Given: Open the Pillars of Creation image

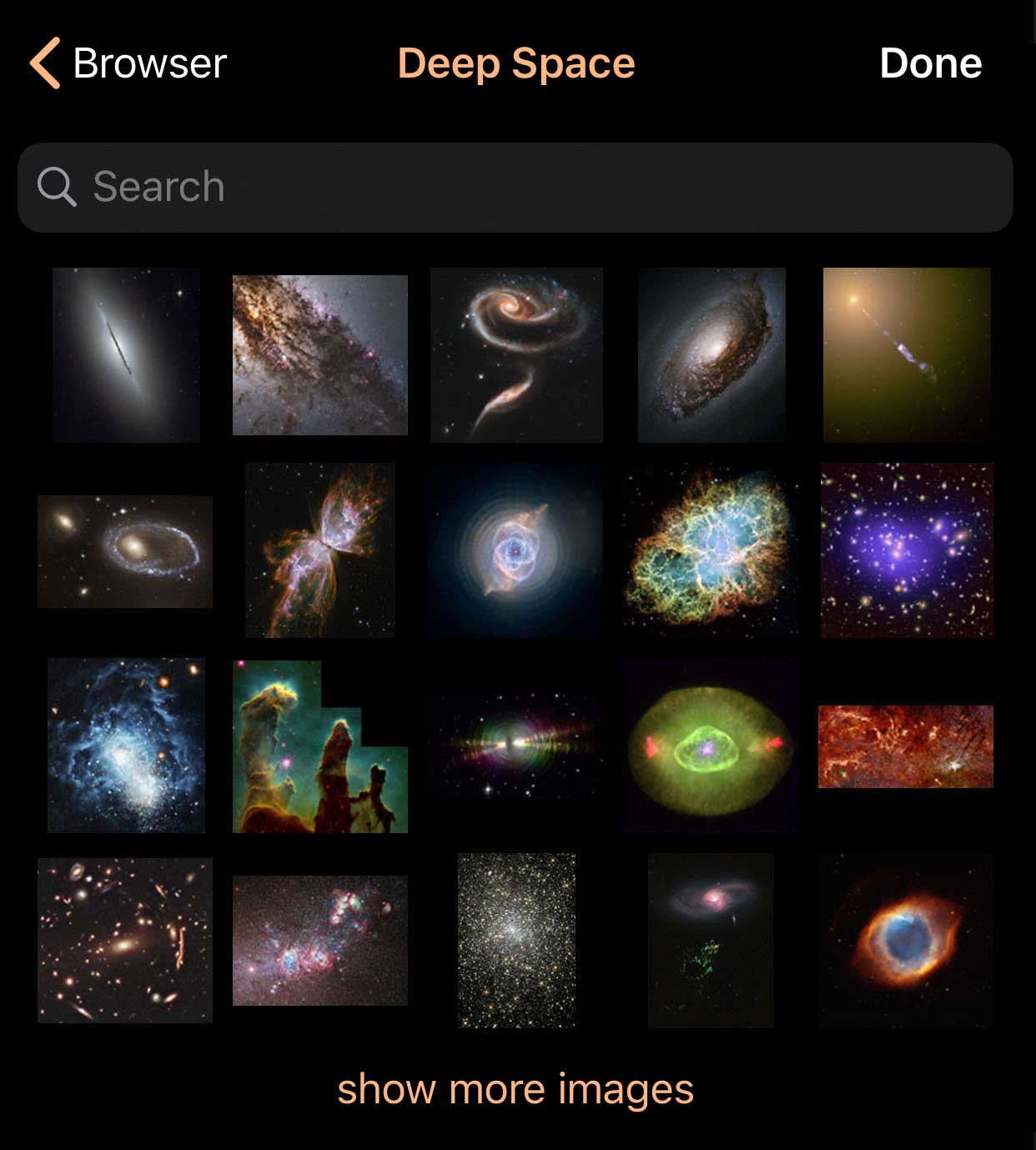Looking at the screenshot, I should 320,746.
